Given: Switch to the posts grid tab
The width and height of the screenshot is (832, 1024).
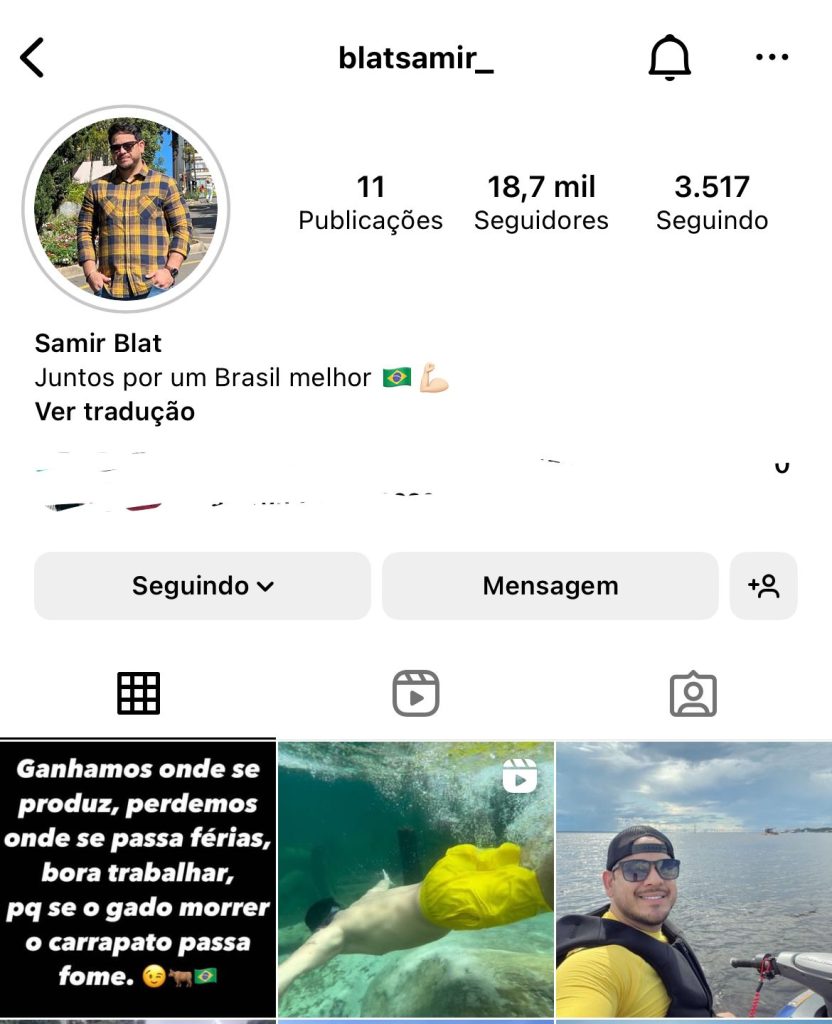Looking at the screenshot, I should pos(138,693).
